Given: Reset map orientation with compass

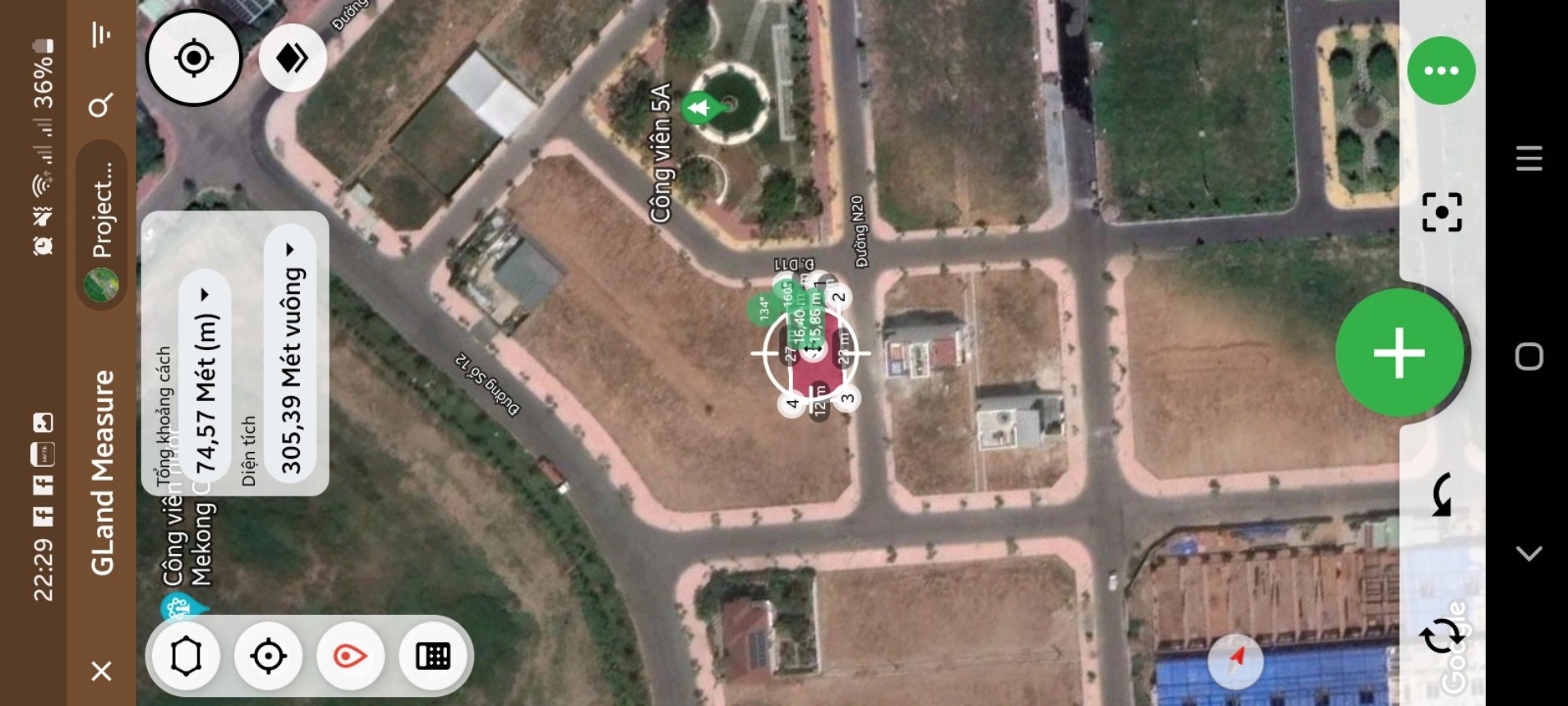Looking at the screenshot, I should click(x=1235, y=658).
